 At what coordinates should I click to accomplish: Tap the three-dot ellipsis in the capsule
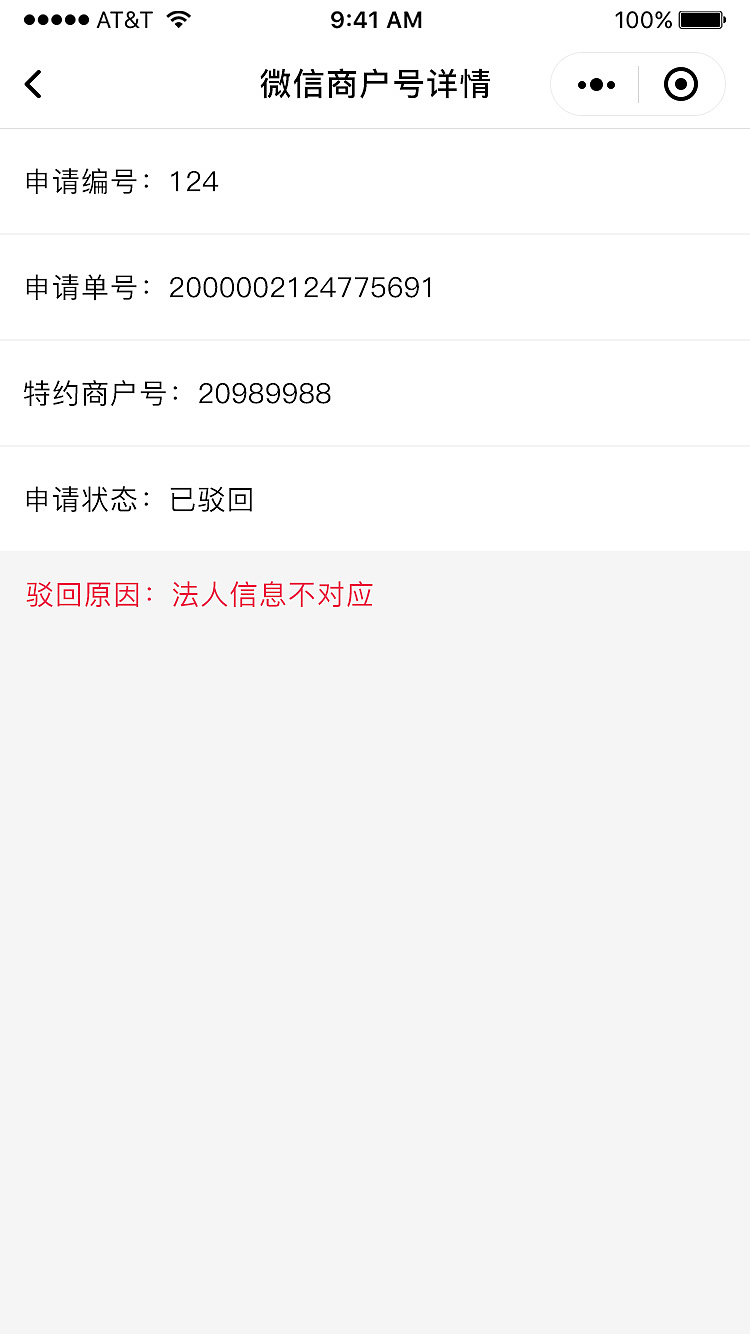(x=597, y=84)
